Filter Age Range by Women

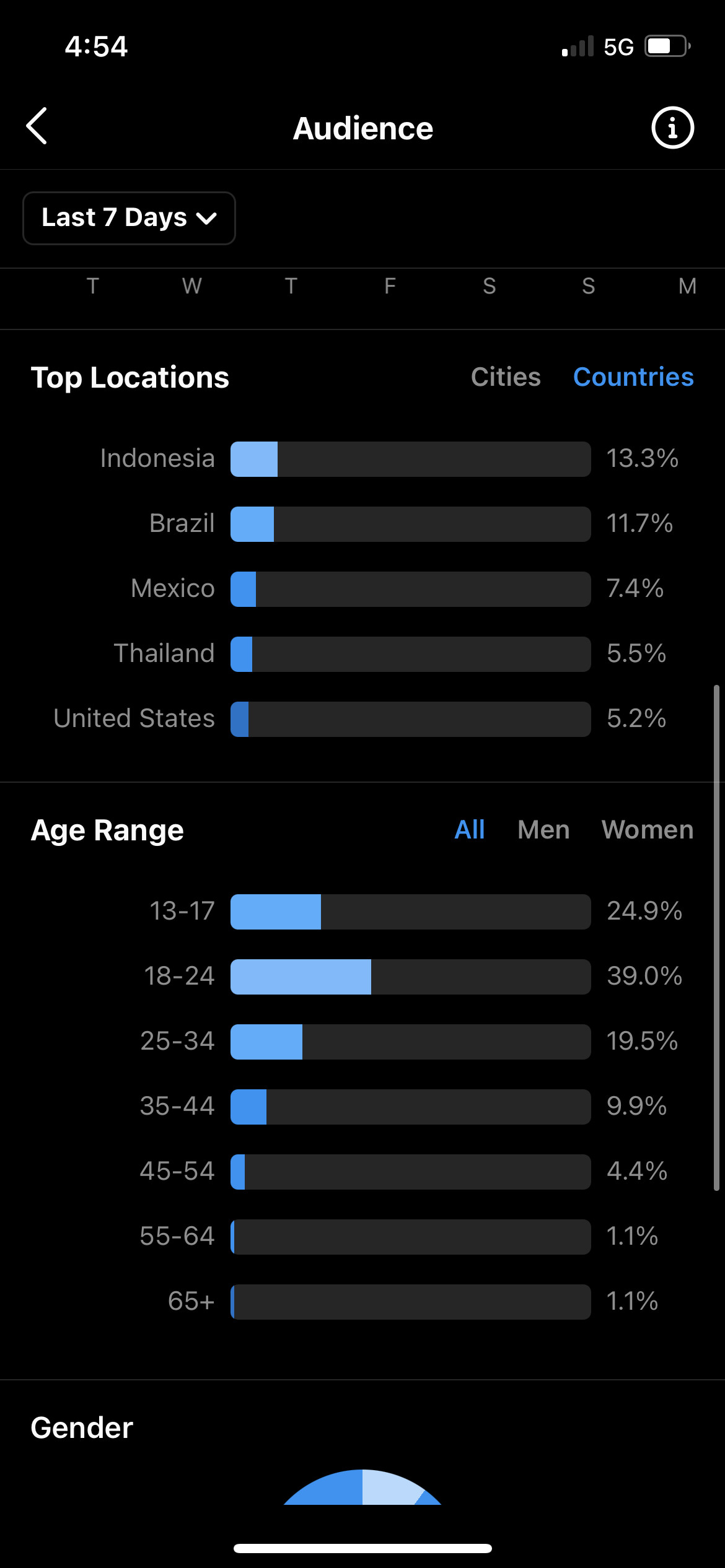(x=648, y=830)
